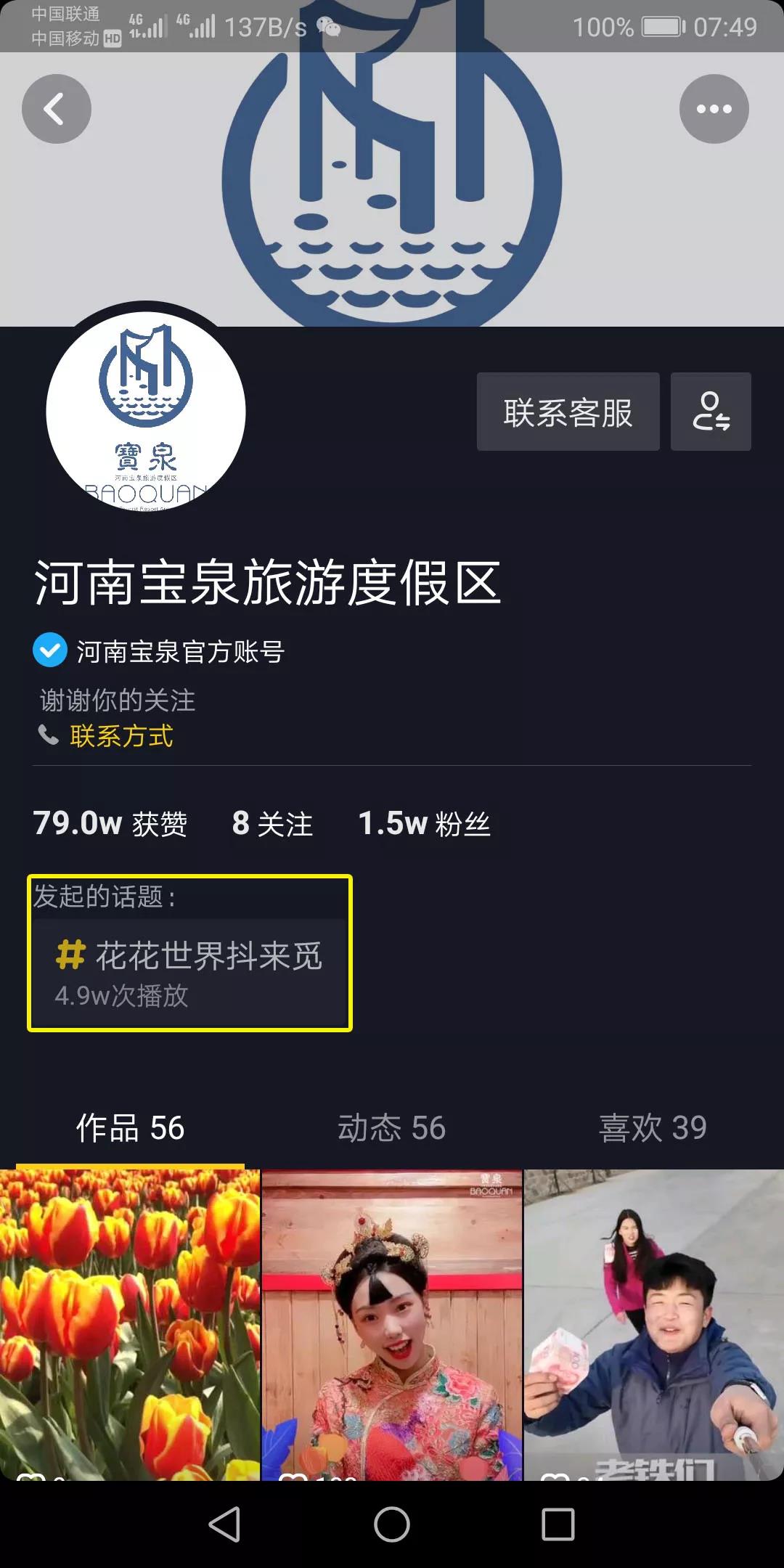Screen dimensions: 784x1568
Task: Switch to the 喜欢 39 tab
Action: coord(652,1128)
